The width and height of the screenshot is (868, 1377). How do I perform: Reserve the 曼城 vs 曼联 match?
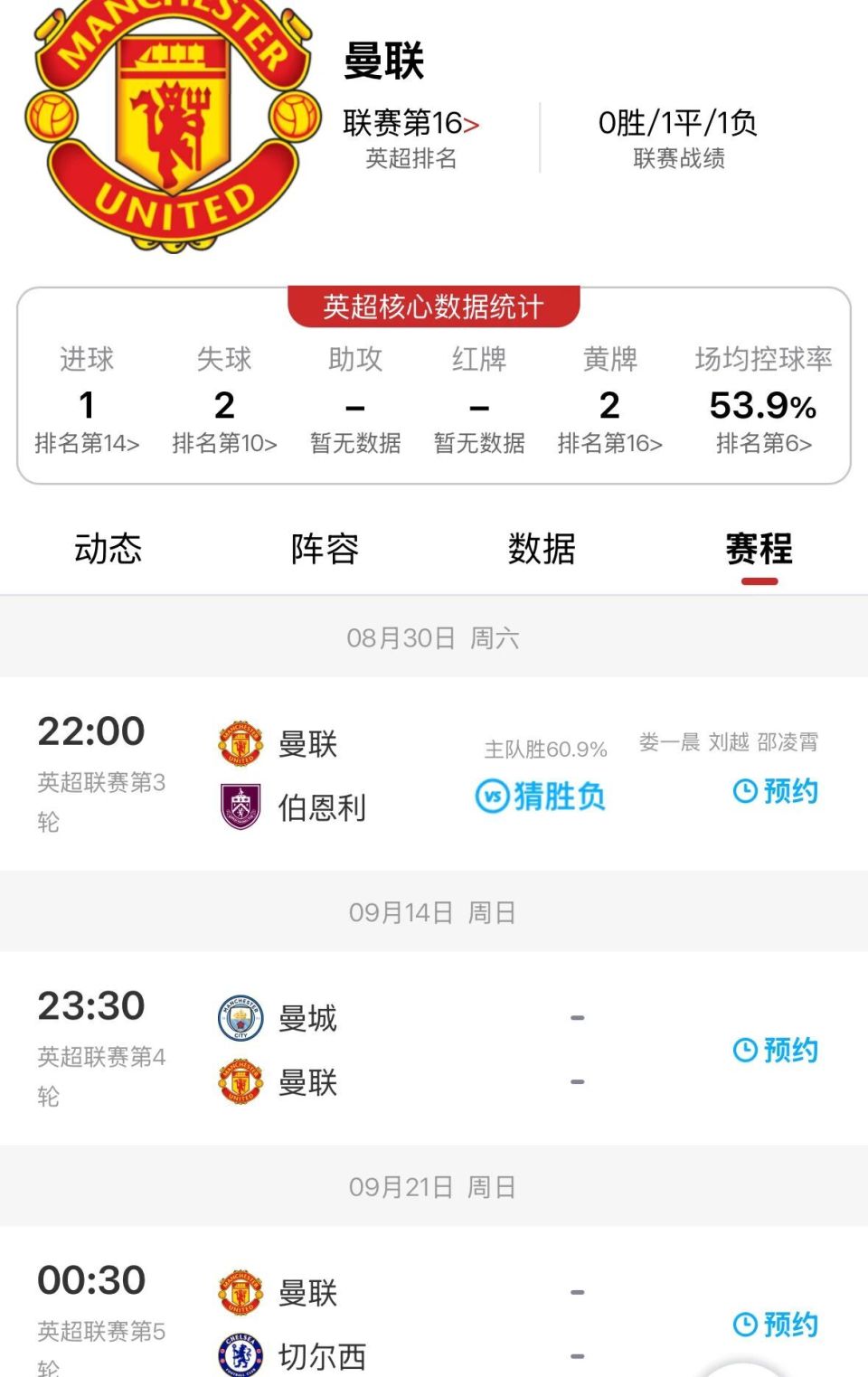click(x=776, y=1050)
